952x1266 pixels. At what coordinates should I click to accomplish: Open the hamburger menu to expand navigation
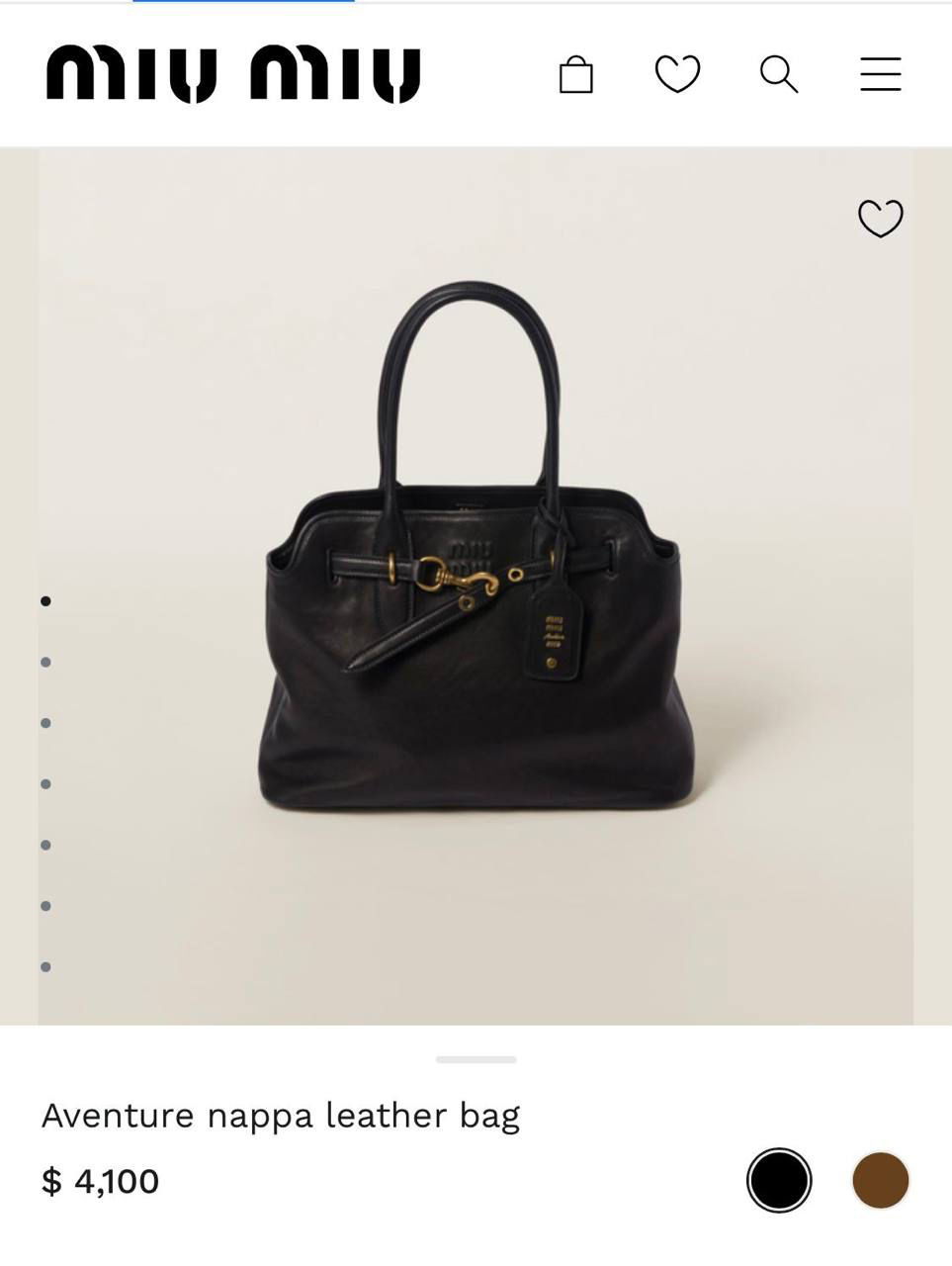pos(879,73)
